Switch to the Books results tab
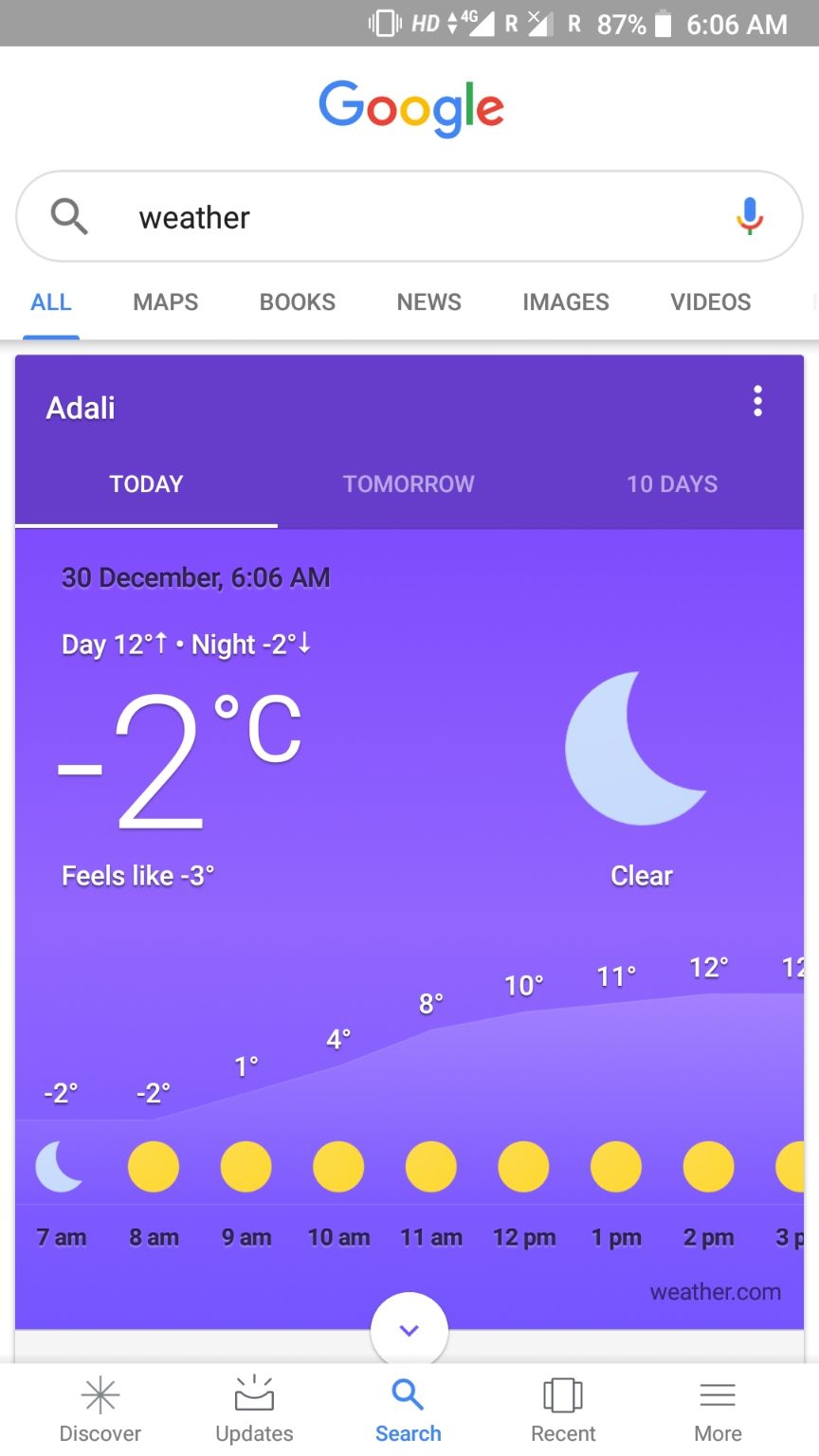 click(297, 302)
